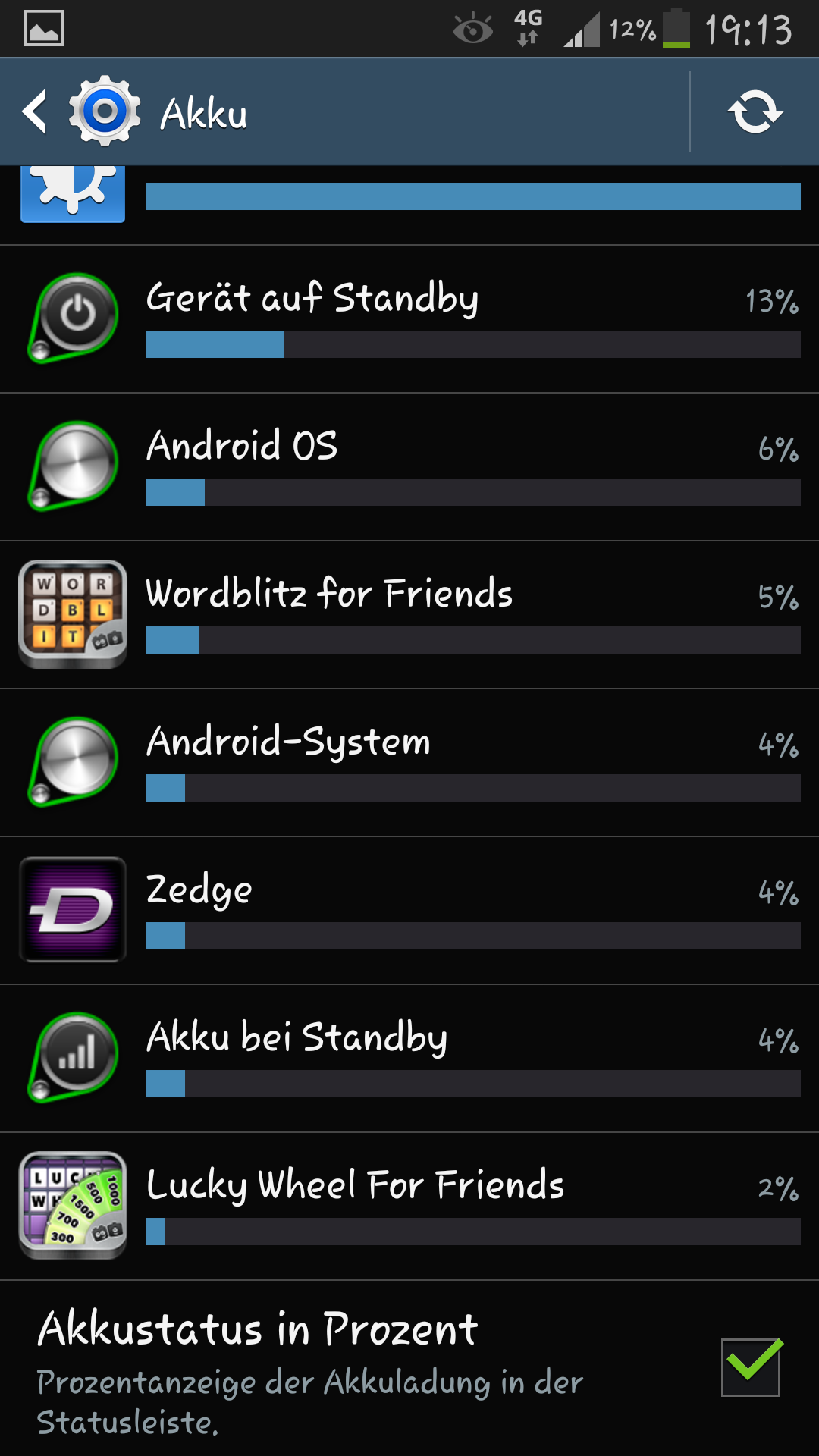View Wordblitz for Friends battery usage
The image size is (819, 1456).
[x=409, y=615]
